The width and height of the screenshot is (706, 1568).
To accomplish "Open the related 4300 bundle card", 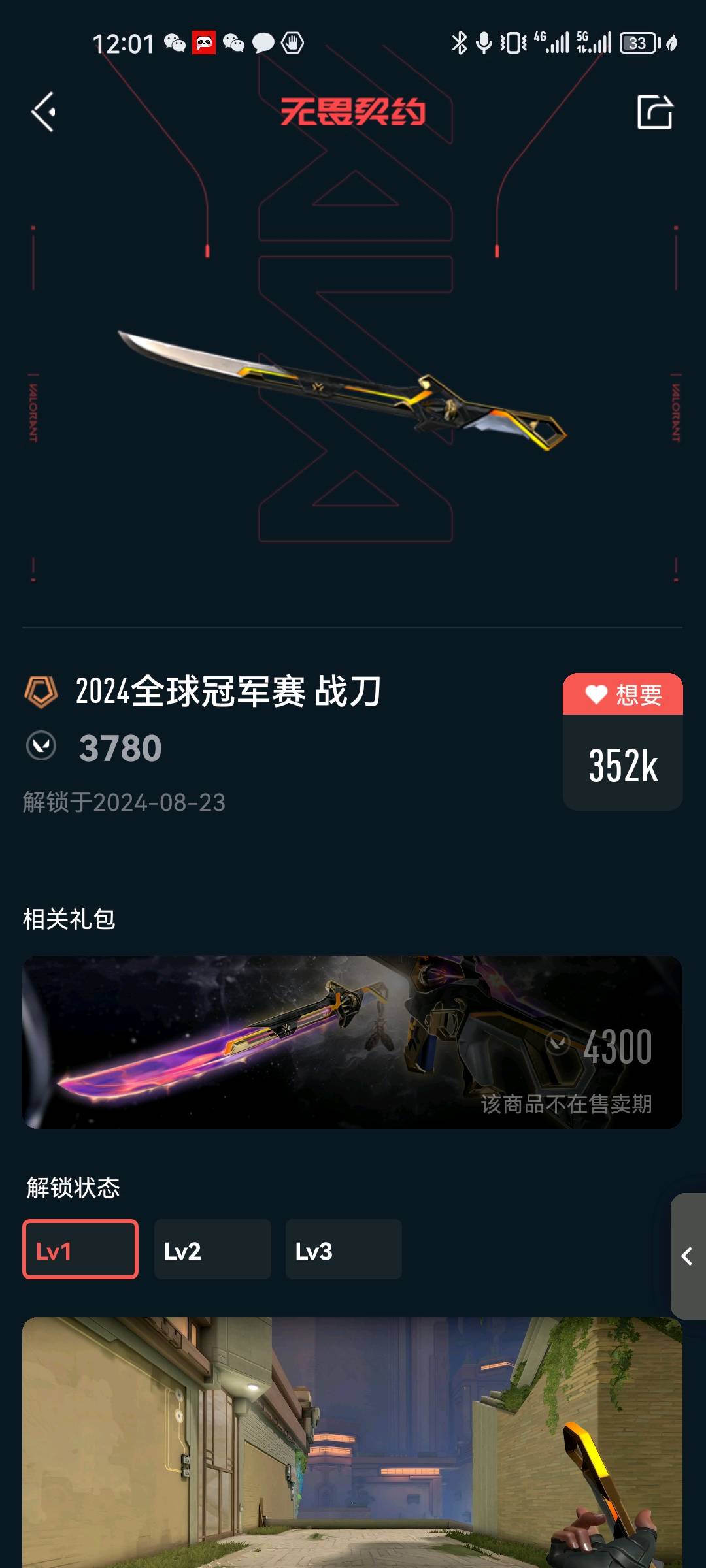I will tap(352, 1042).
